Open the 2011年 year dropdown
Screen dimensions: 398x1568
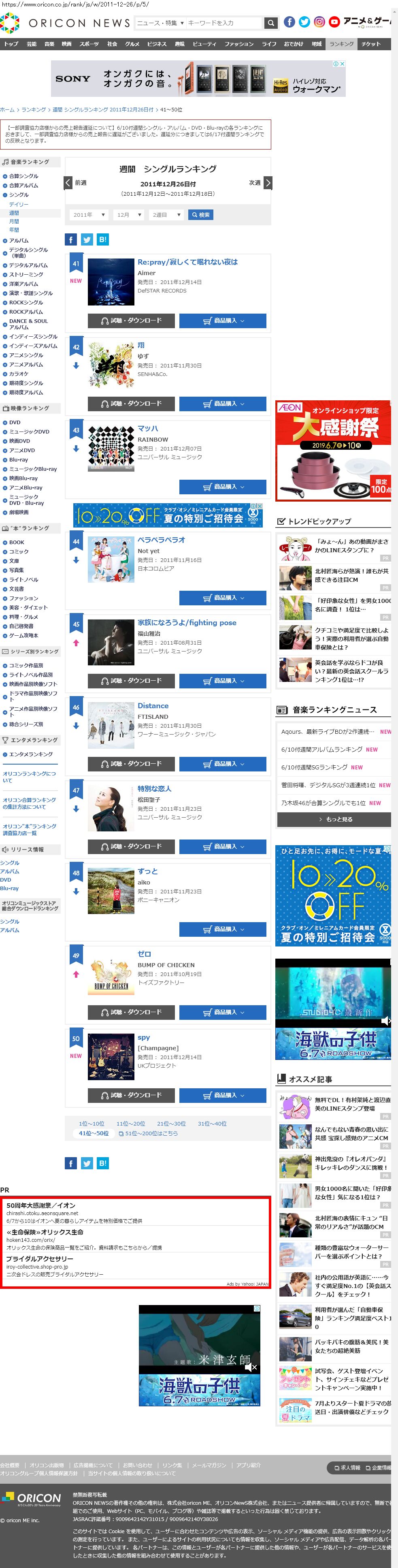pyautogui.click(x=89, y=215)
